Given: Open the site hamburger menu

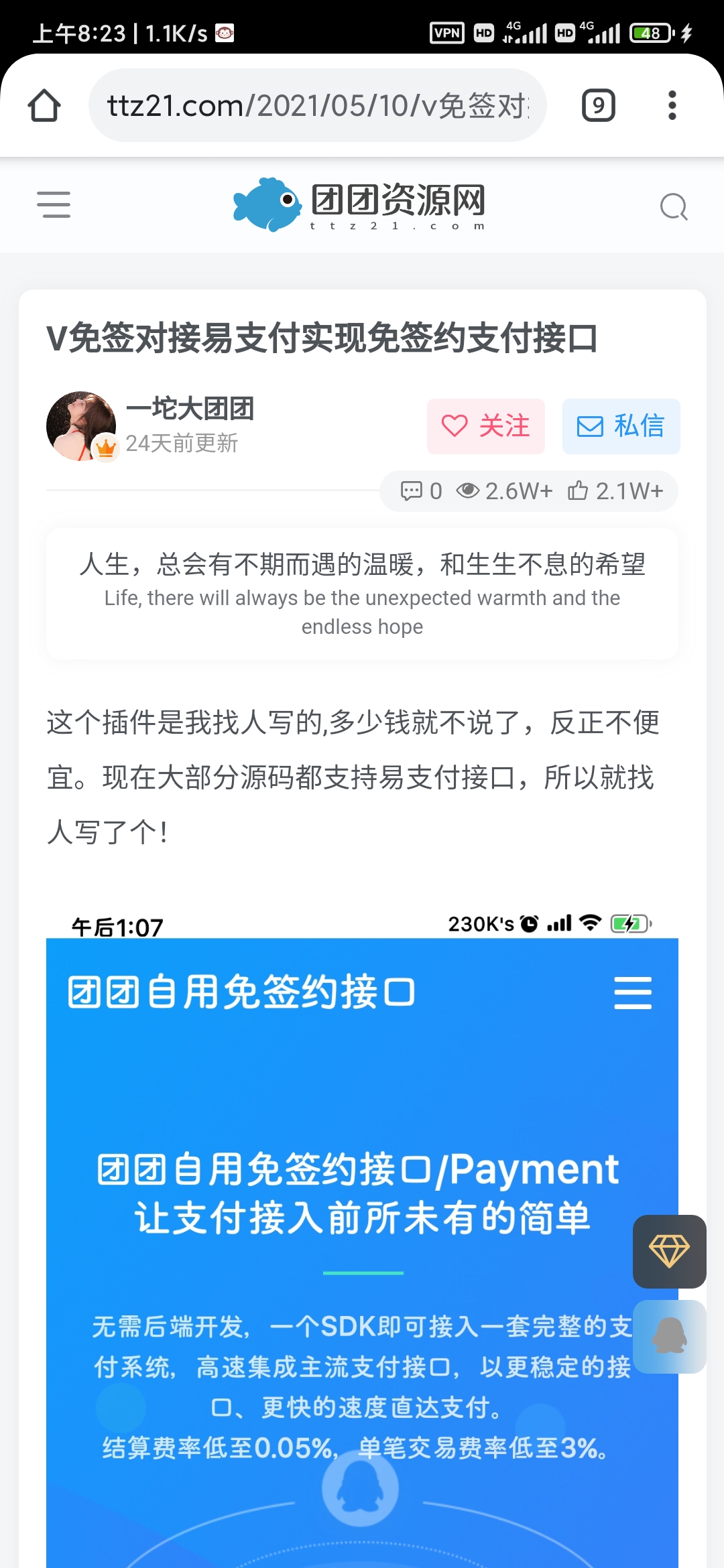Looking at the screenshot, I should [x=54, y=205].
